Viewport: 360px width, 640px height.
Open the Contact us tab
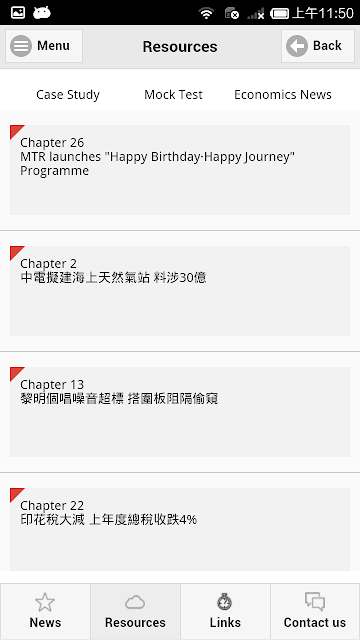point(315,611)
